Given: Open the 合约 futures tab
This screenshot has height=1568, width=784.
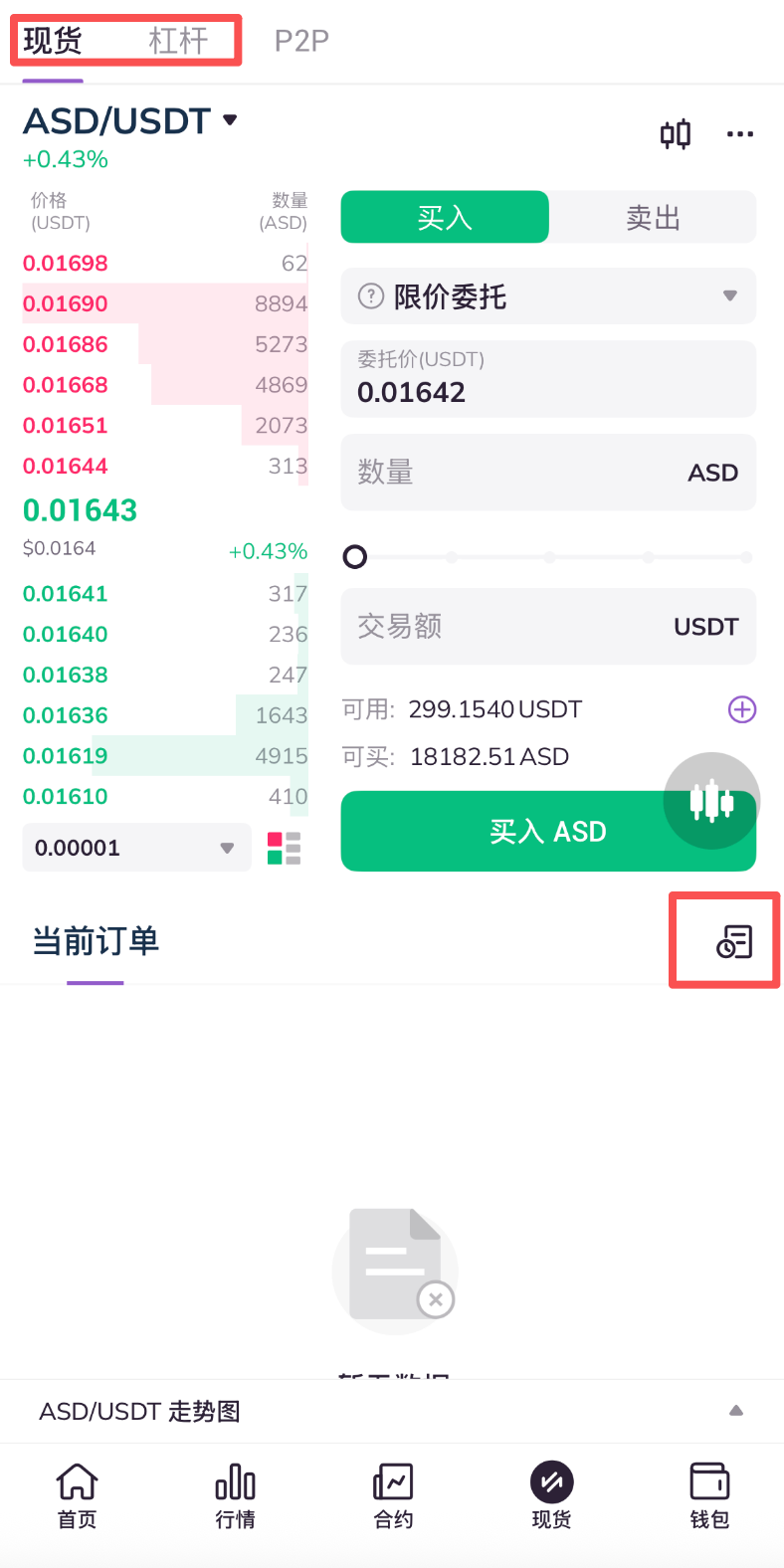Looking at the screenshot, I should tap(393, 1494).
